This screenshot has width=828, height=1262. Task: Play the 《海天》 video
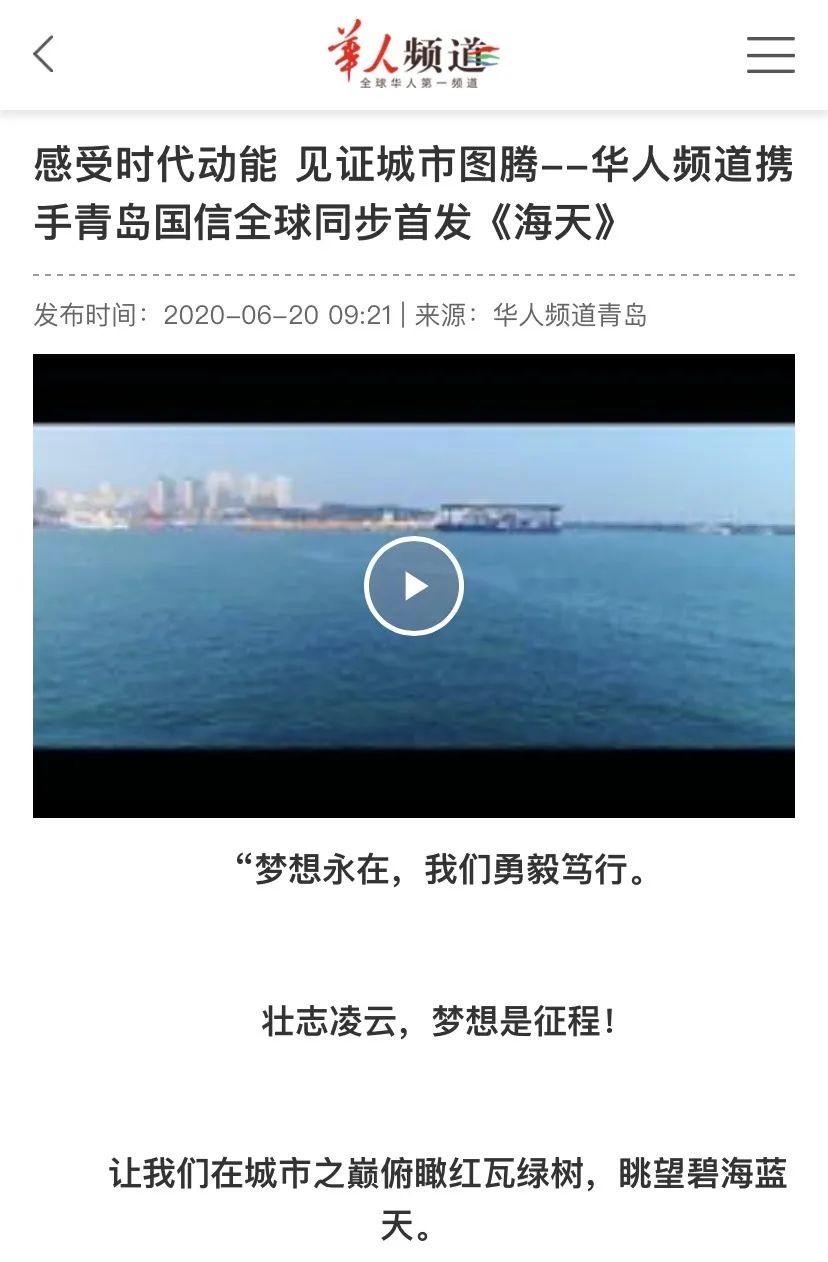click(413, 586)
